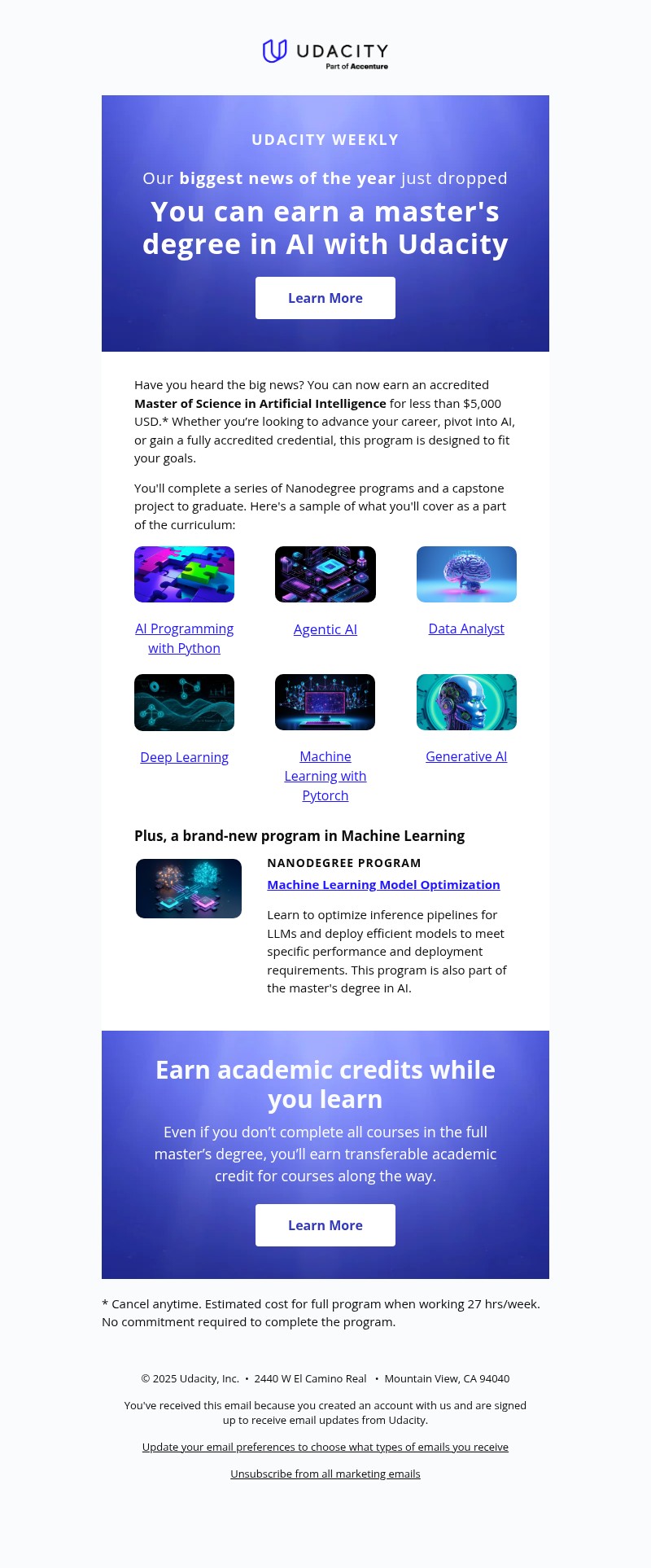Click the Udacity logo at the top
The image size is (651, 1568).
(324, 52)
